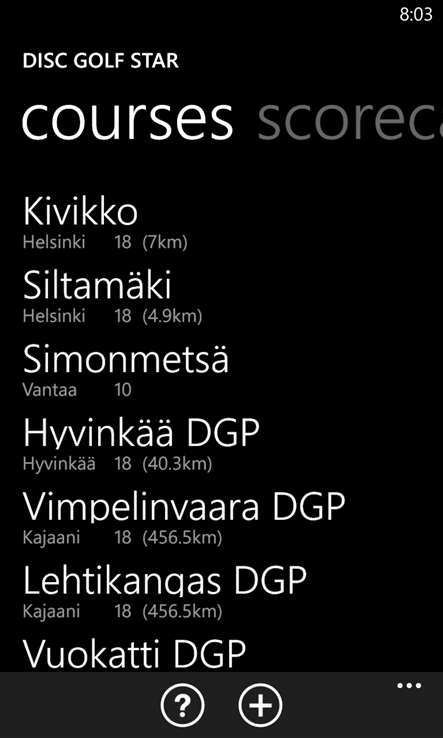
Task: Add a new course with plus icon
Action: [x=260, y=706]
